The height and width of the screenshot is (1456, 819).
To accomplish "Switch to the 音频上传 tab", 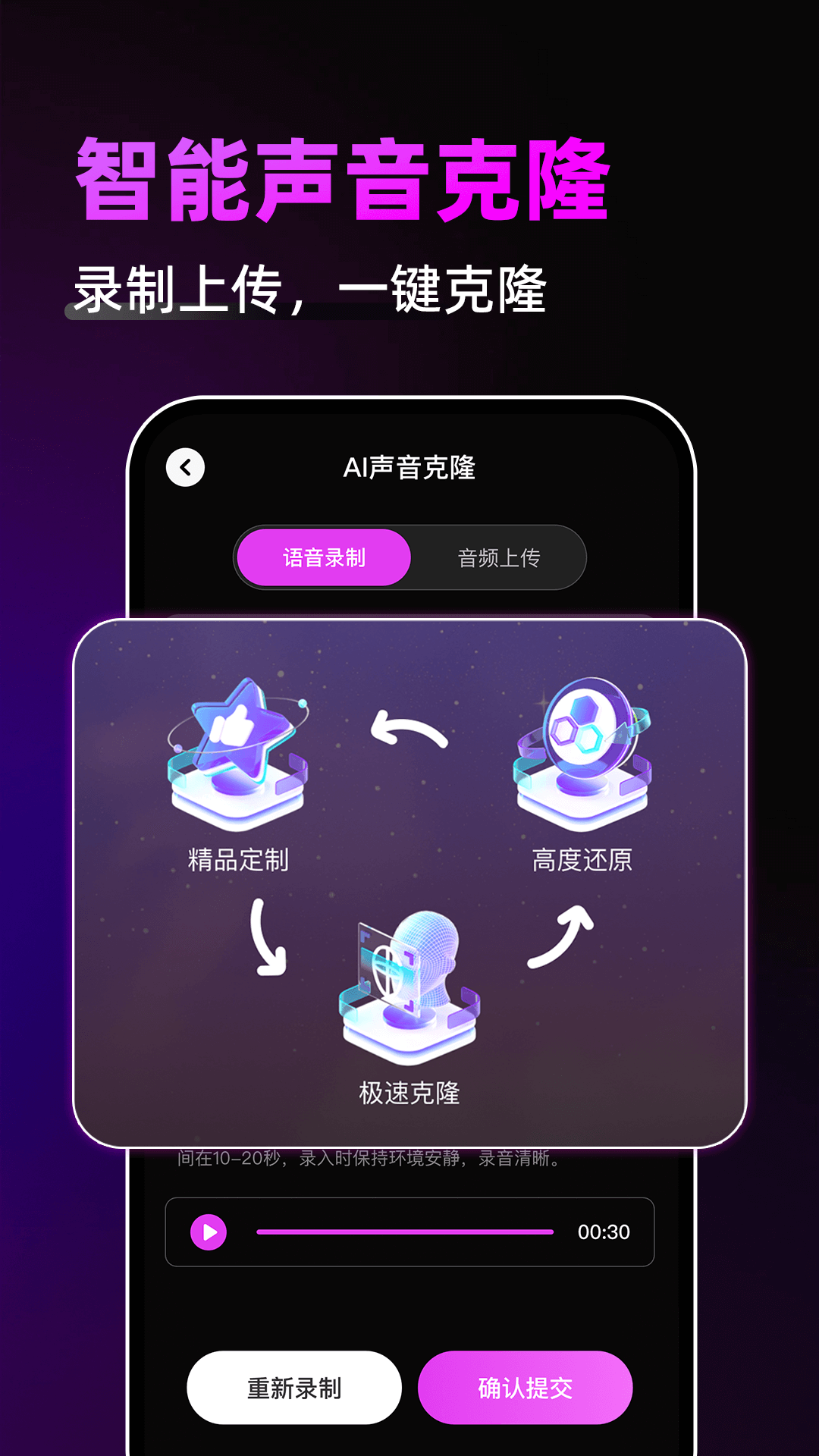I will 500,557.
